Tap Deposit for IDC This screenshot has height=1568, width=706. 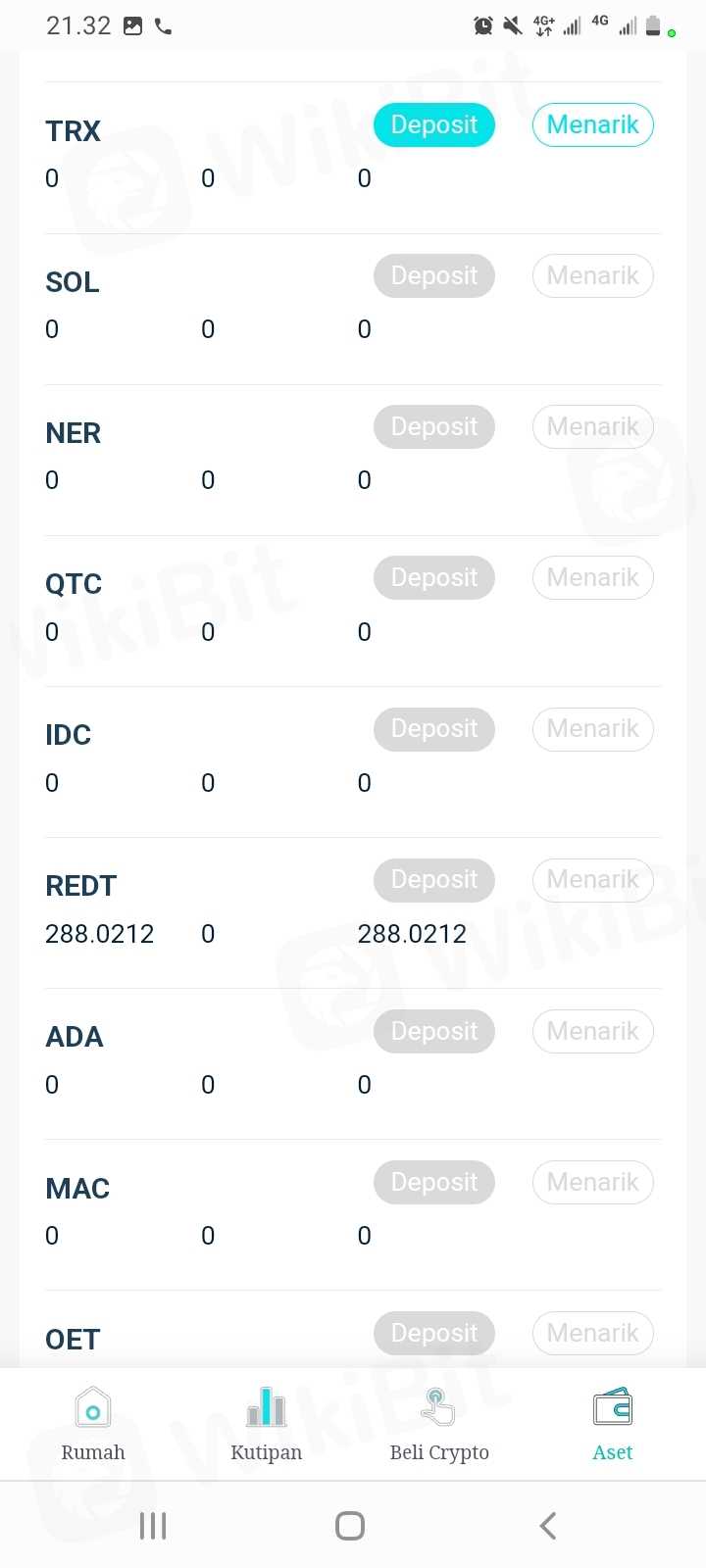coord(433,729)
